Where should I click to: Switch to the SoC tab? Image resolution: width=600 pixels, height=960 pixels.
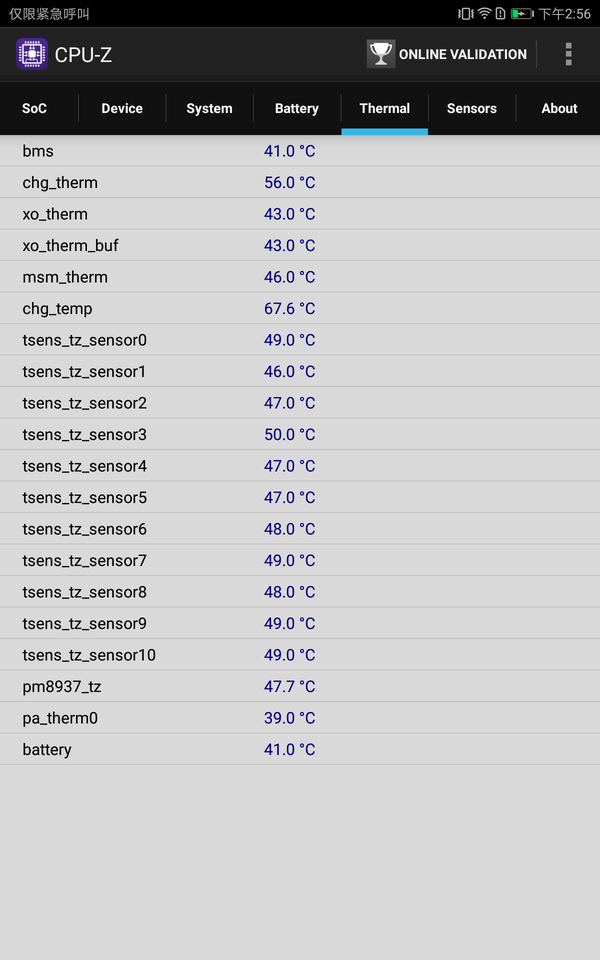[x=35, y=108]
